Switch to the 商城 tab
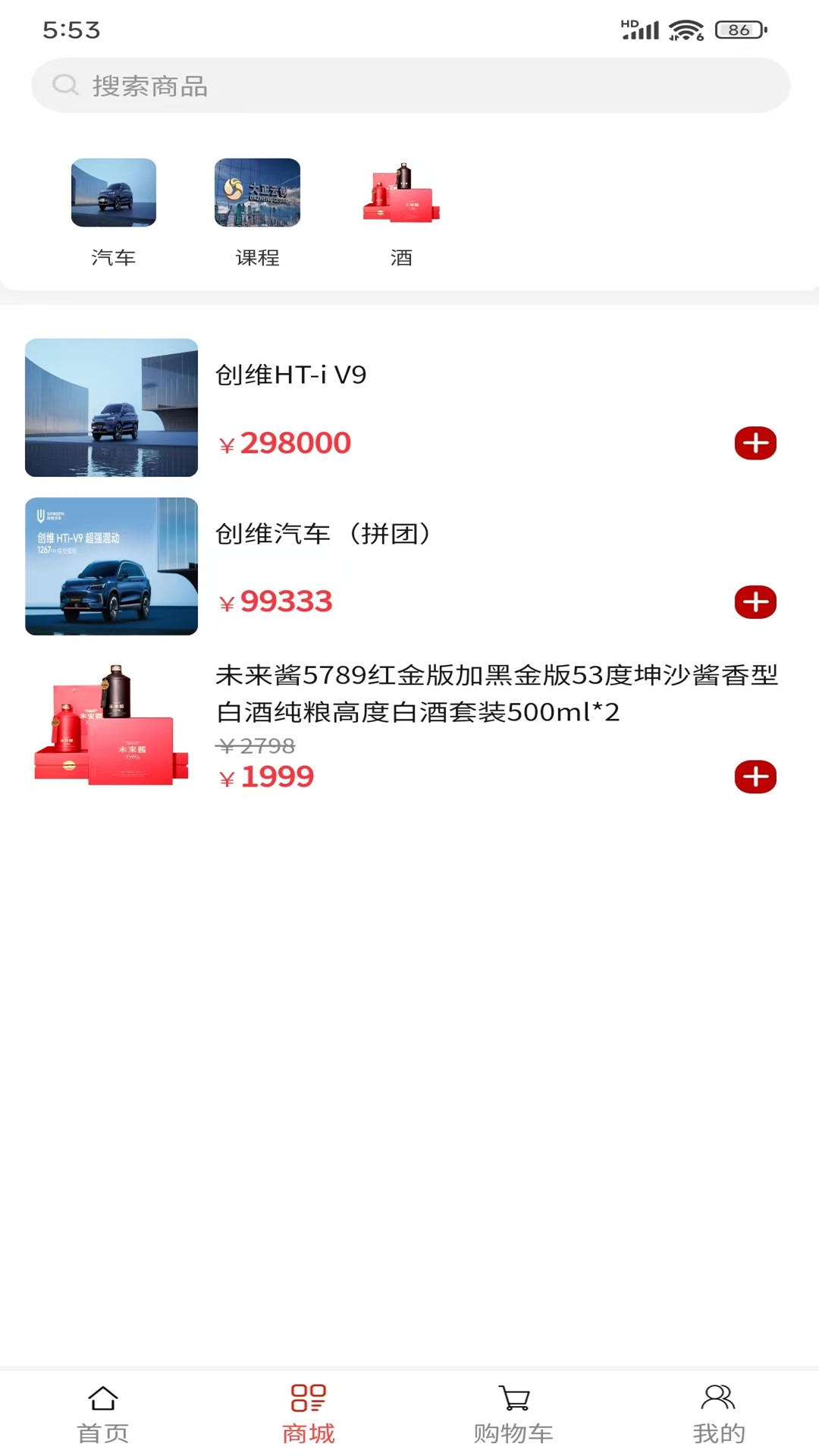This screenshot has height=1456, width=819. [x=308, y=1415]
